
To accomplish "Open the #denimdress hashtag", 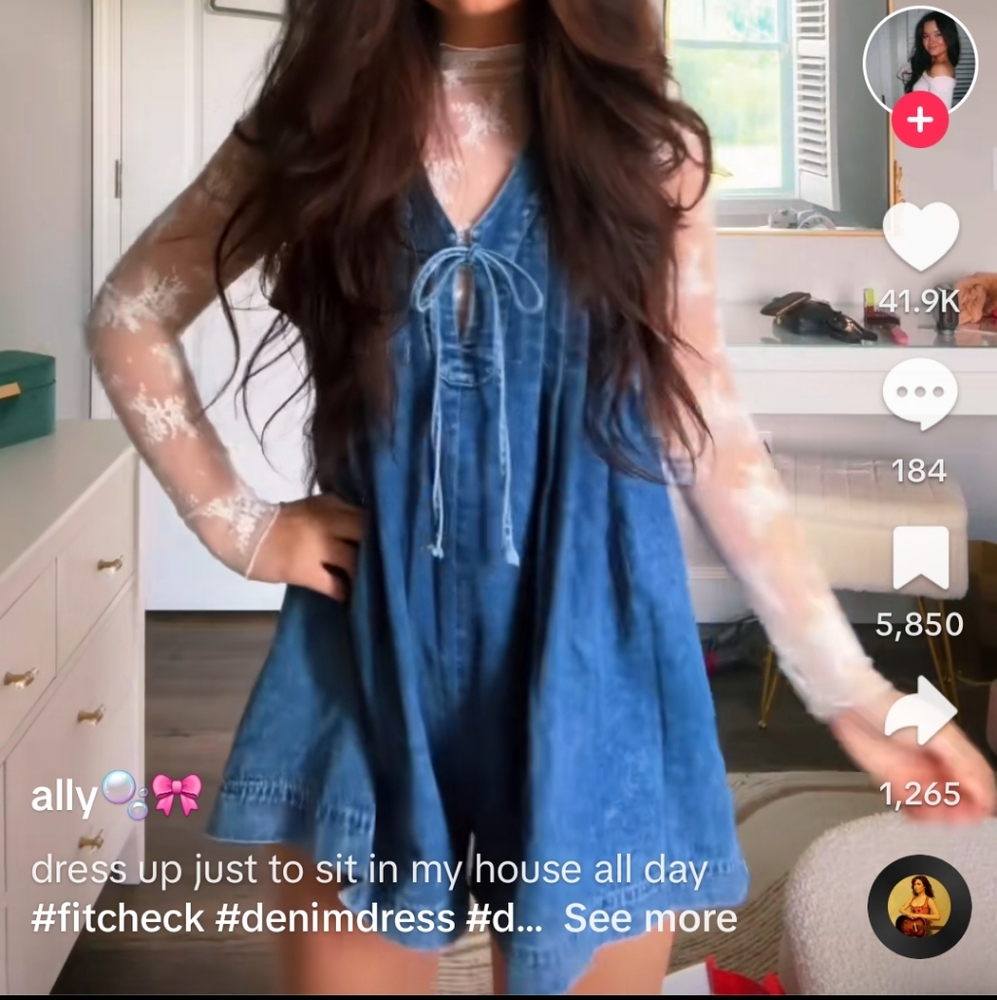I will pos(335,919).
